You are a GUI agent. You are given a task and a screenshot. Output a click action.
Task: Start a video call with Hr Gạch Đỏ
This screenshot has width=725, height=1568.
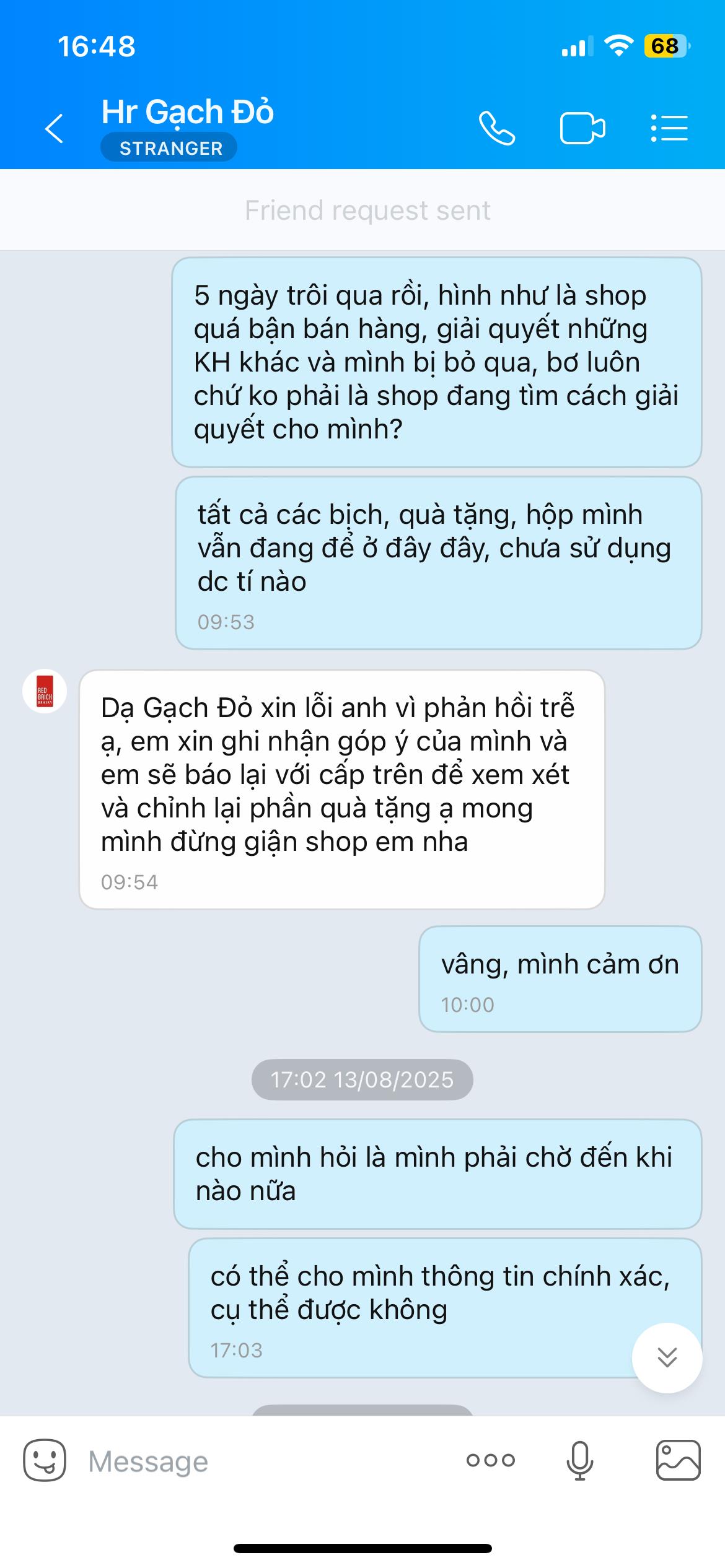[x=582, y=129]
